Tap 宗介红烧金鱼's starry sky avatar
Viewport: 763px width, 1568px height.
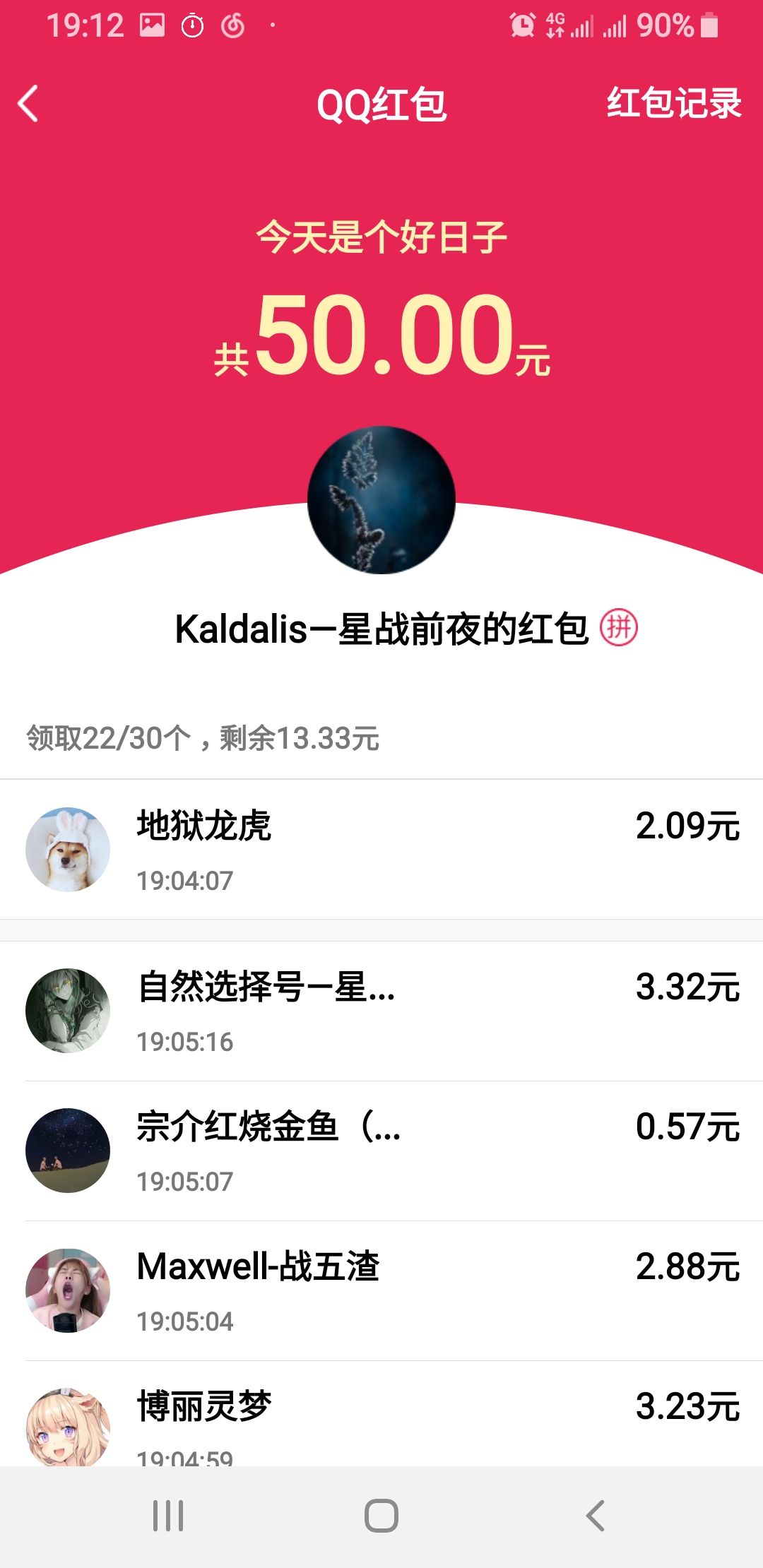pos(67,1149)
